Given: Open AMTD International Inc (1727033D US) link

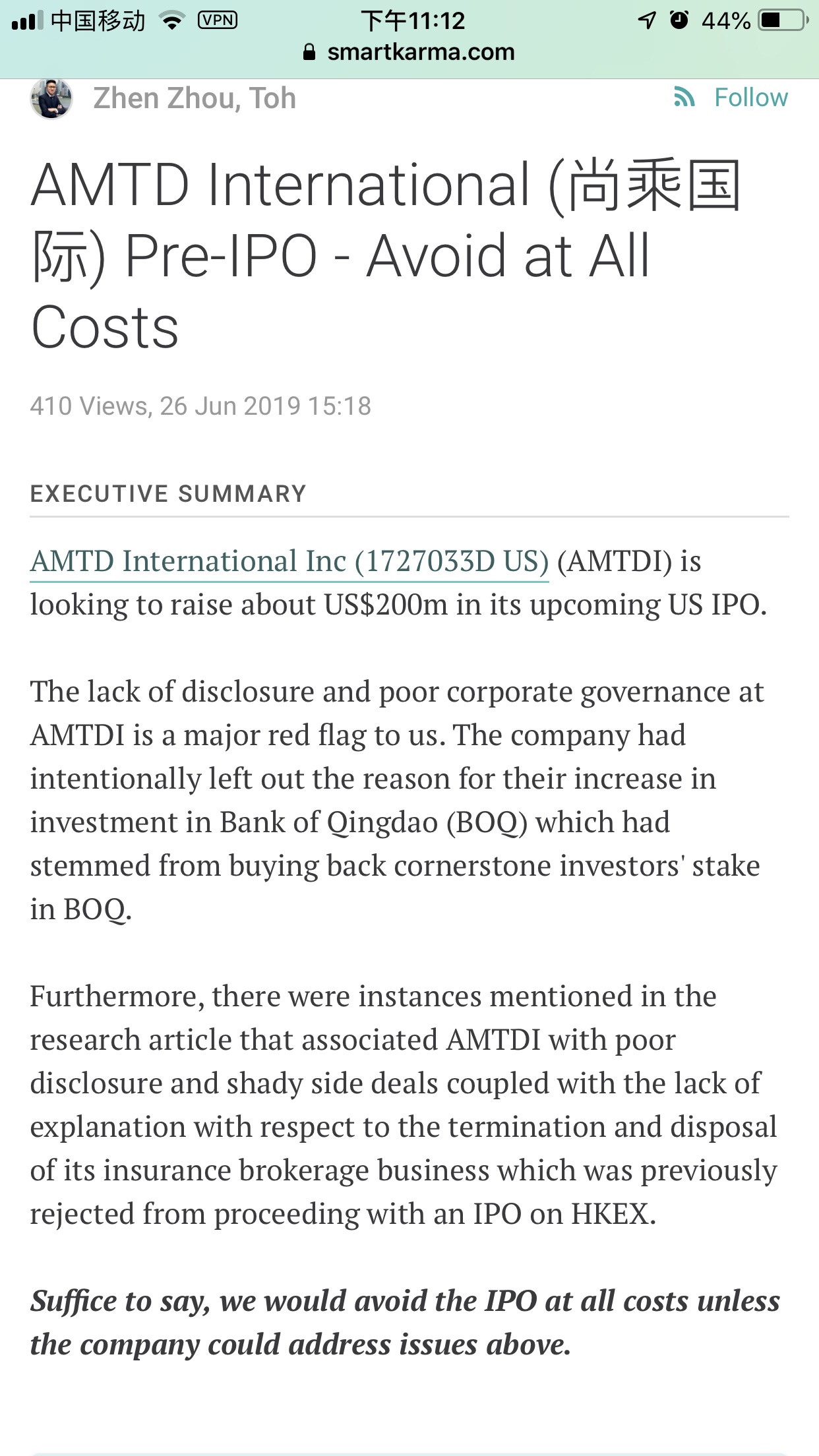Looking at the screenshot, I should point(289,562).
